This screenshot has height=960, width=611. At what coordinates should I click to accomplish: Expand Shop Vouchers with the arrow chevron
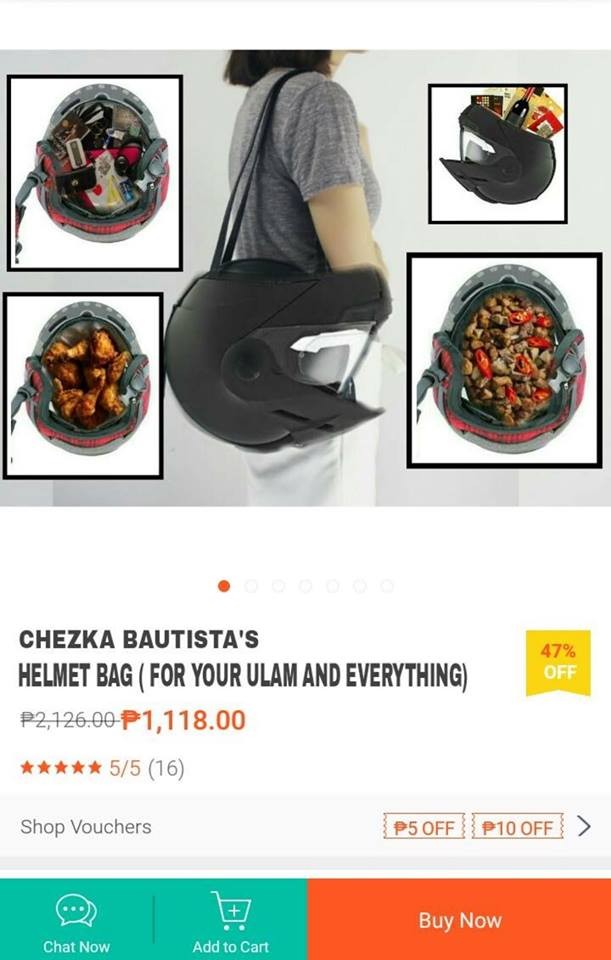pos(585,826)
